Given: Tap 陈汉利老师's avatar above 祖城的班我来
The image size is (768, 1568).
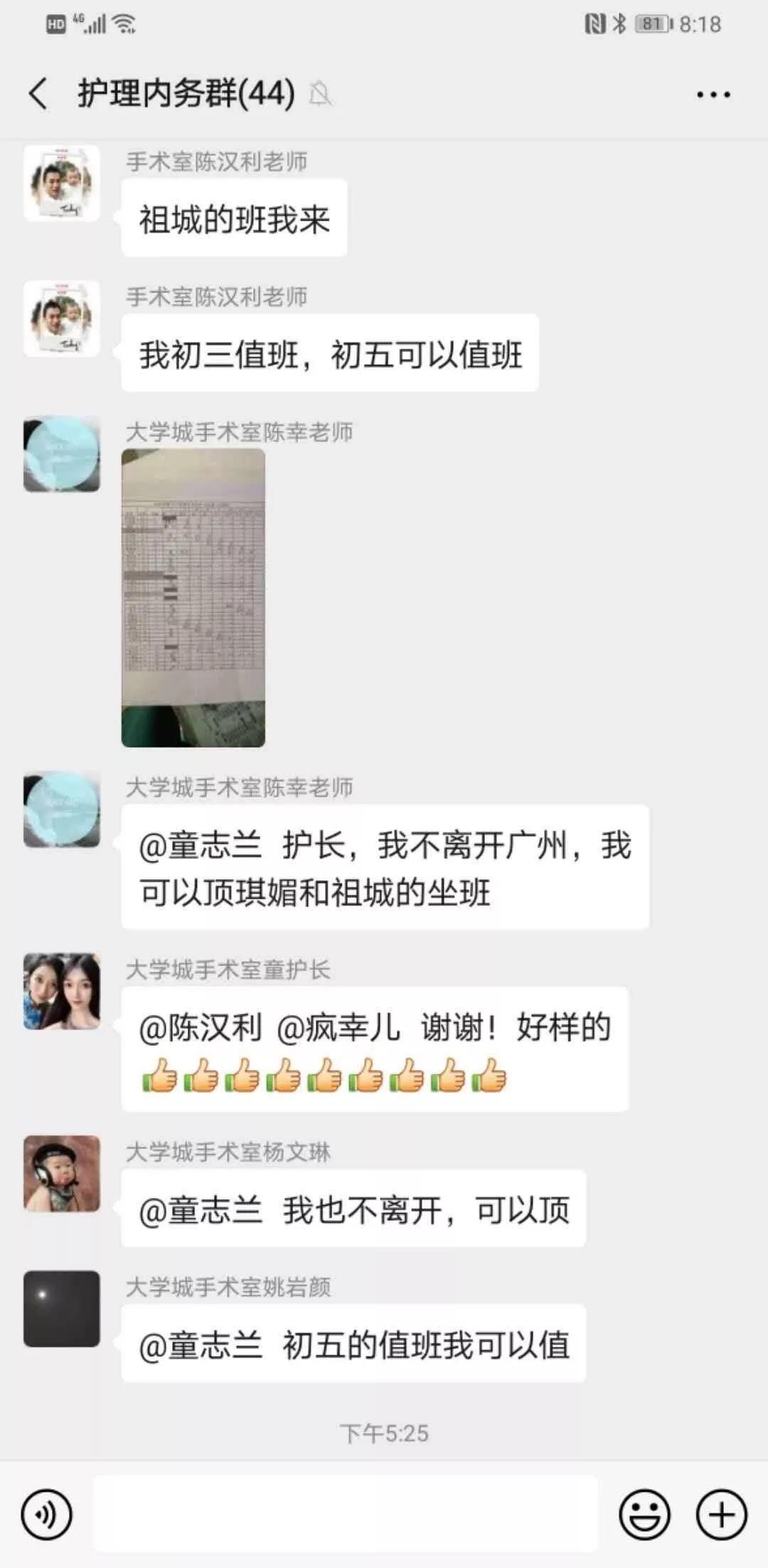Looking at the screenshot, I should (x=62, y=184).
